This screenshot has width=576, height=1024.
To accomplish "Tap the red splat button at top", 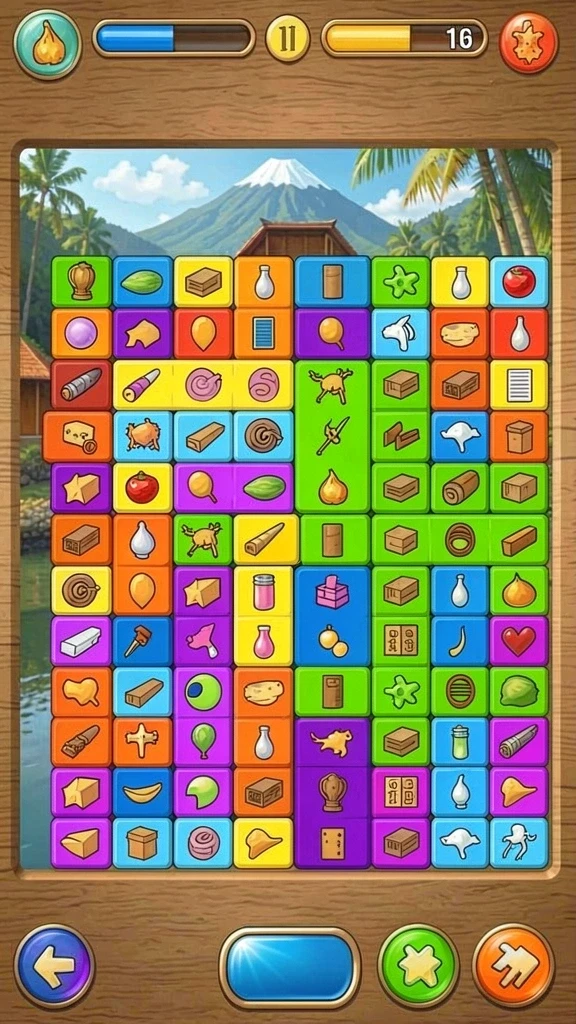I will click(528, 42).
